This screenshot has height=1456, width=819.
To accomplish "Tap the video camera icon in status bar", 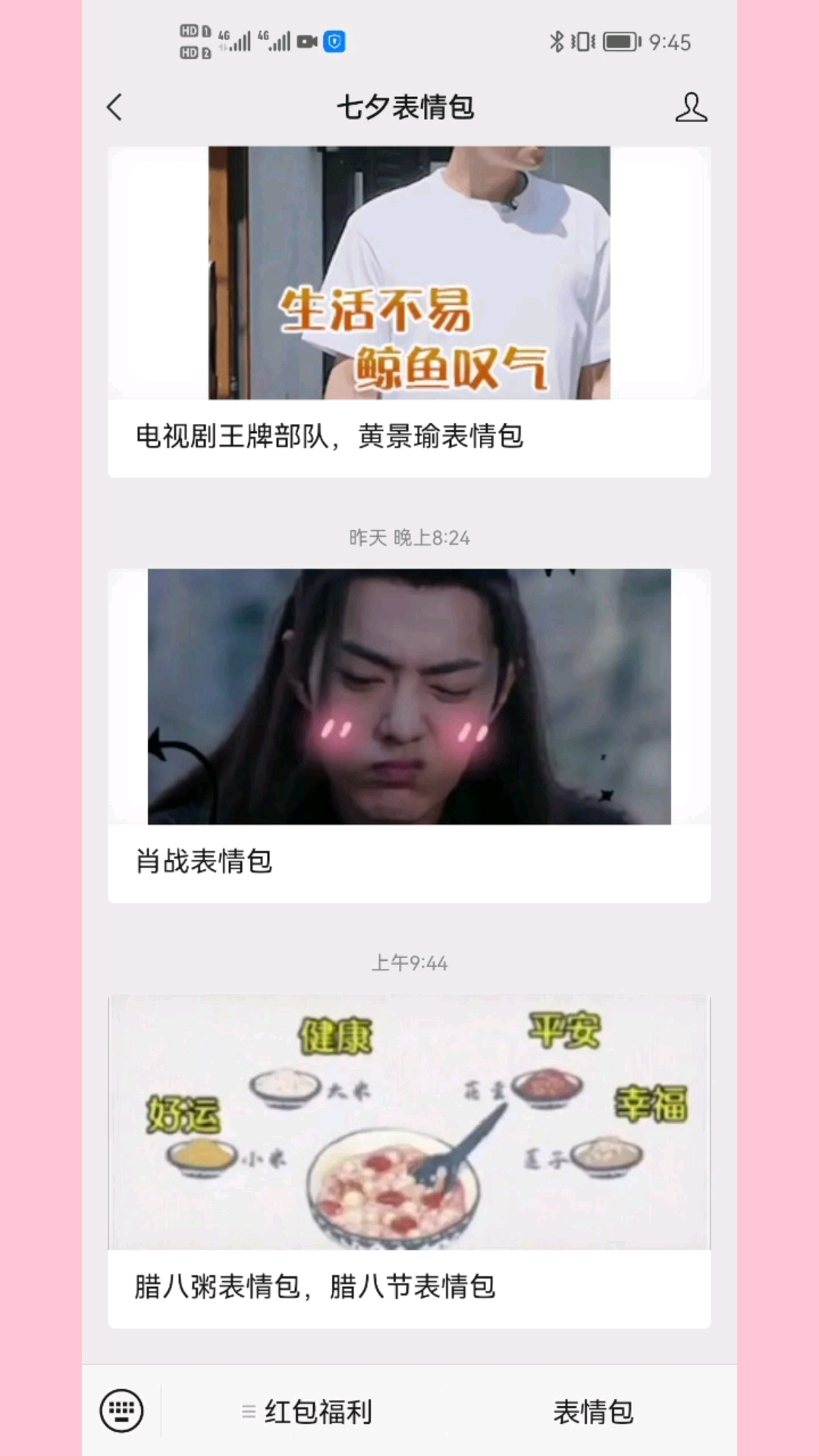I will (x=306, y=42).
